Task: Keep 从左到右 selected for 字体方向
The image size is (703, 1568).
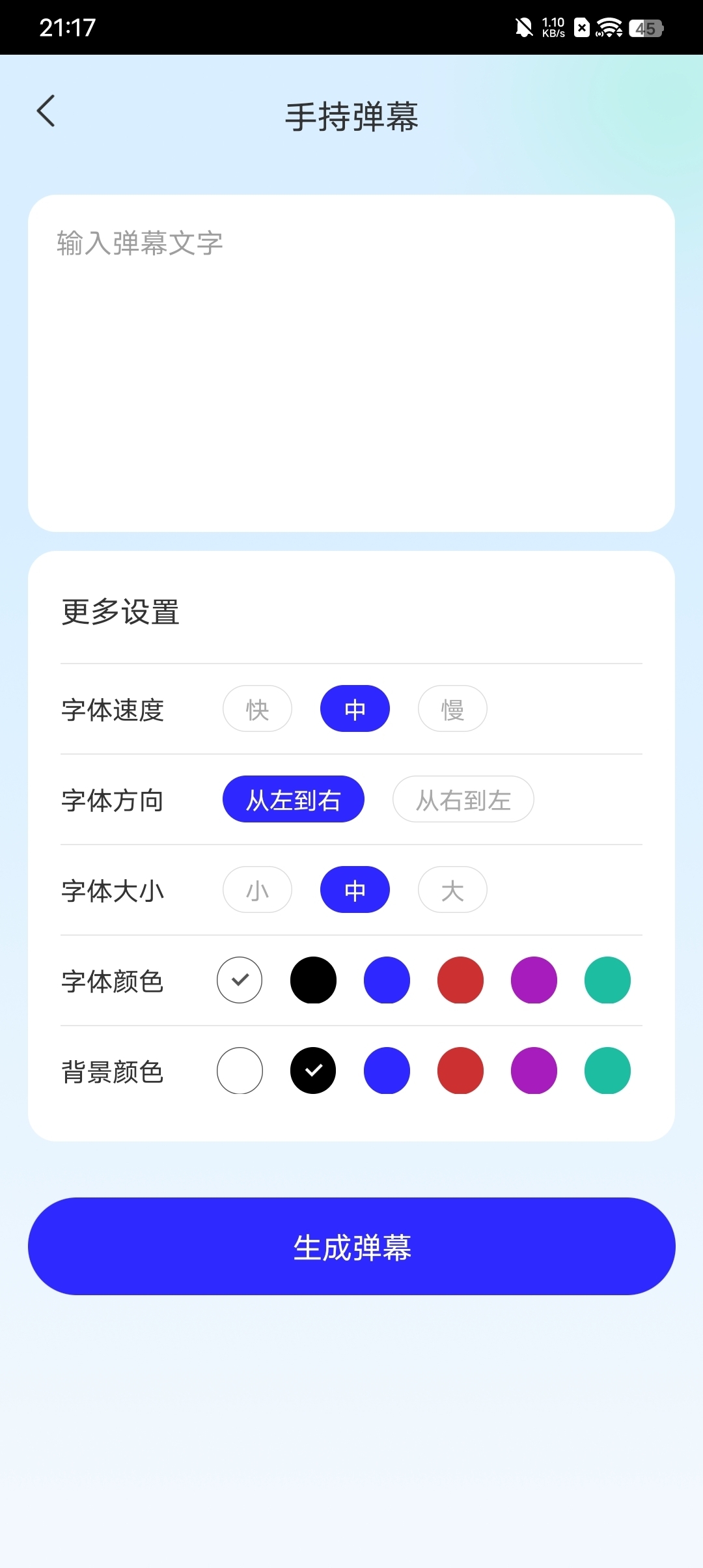Action: 293,800
